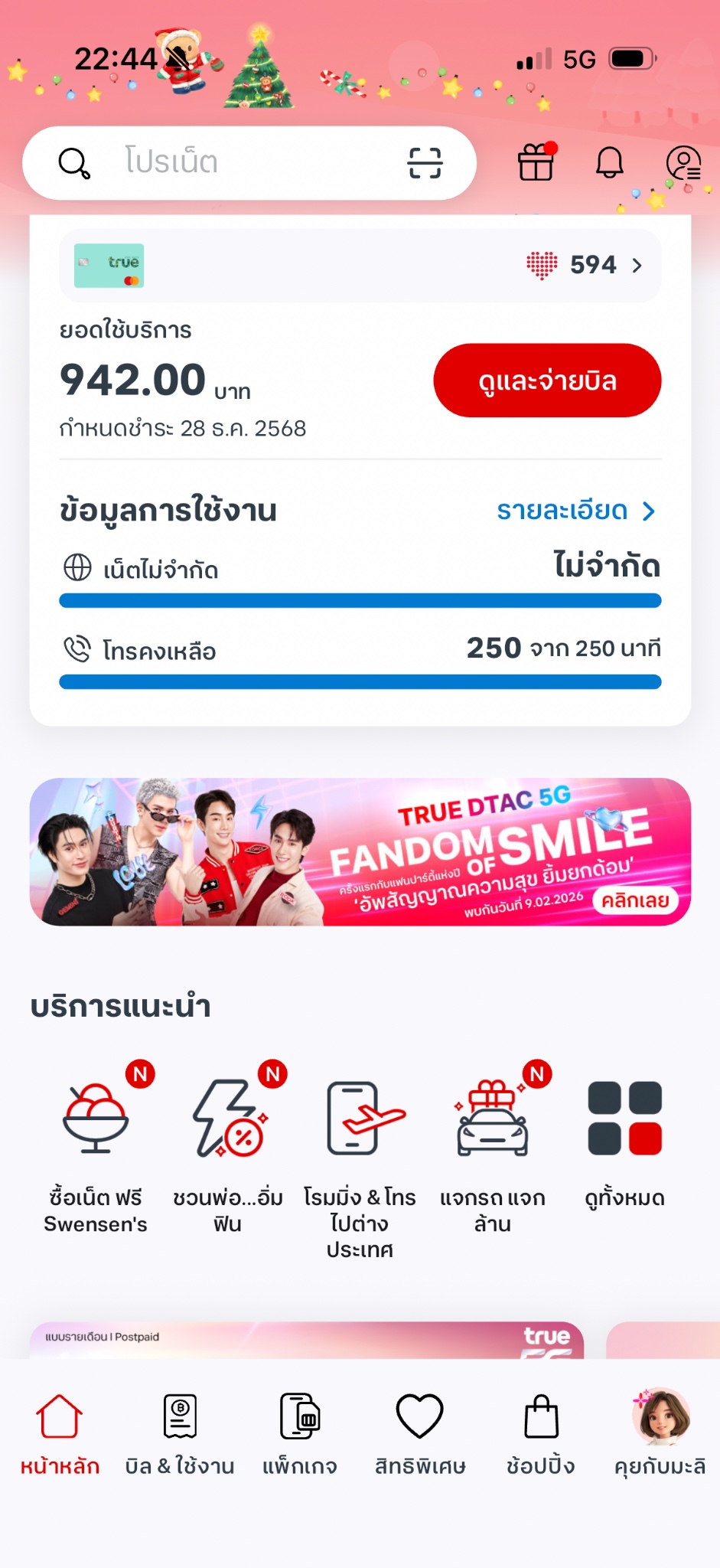Viewport: 720px width, 1568px height.
Task: View the 594 points balance
Action: 585,265
